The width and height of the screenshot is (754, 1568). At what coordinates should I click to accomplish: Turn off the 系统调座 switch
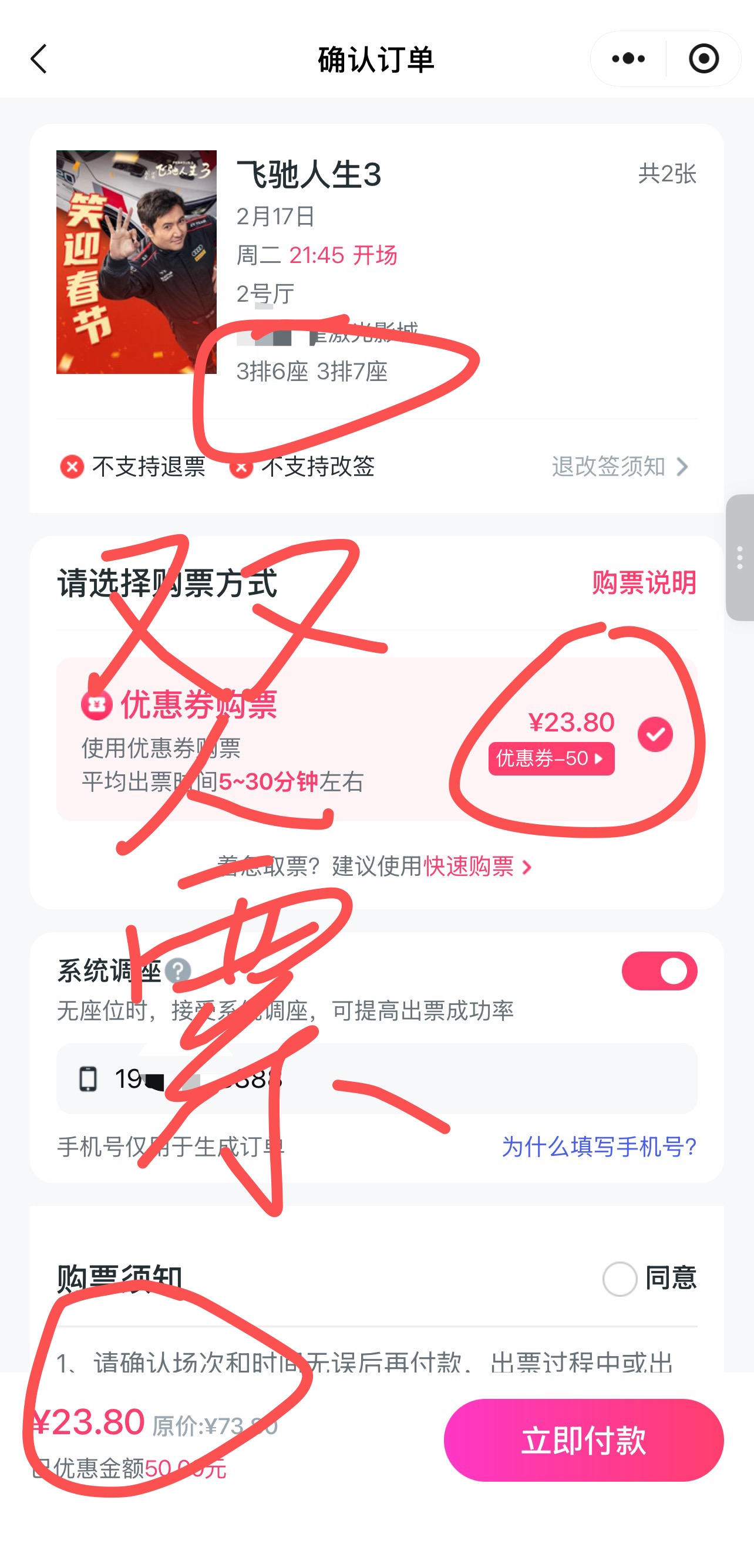[659, 971]
